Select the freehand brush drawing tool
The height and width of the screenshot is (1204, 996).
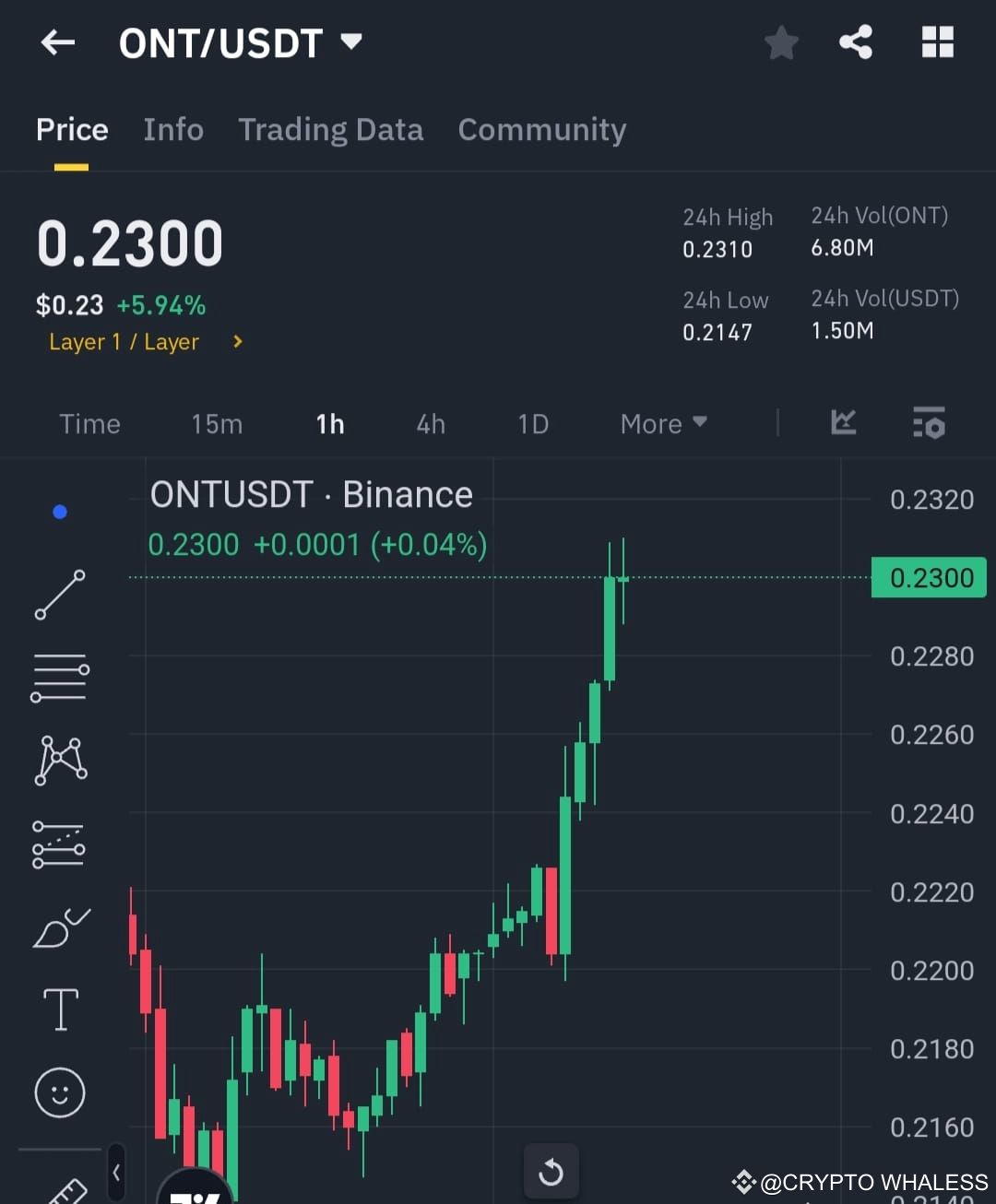point(59,927)
